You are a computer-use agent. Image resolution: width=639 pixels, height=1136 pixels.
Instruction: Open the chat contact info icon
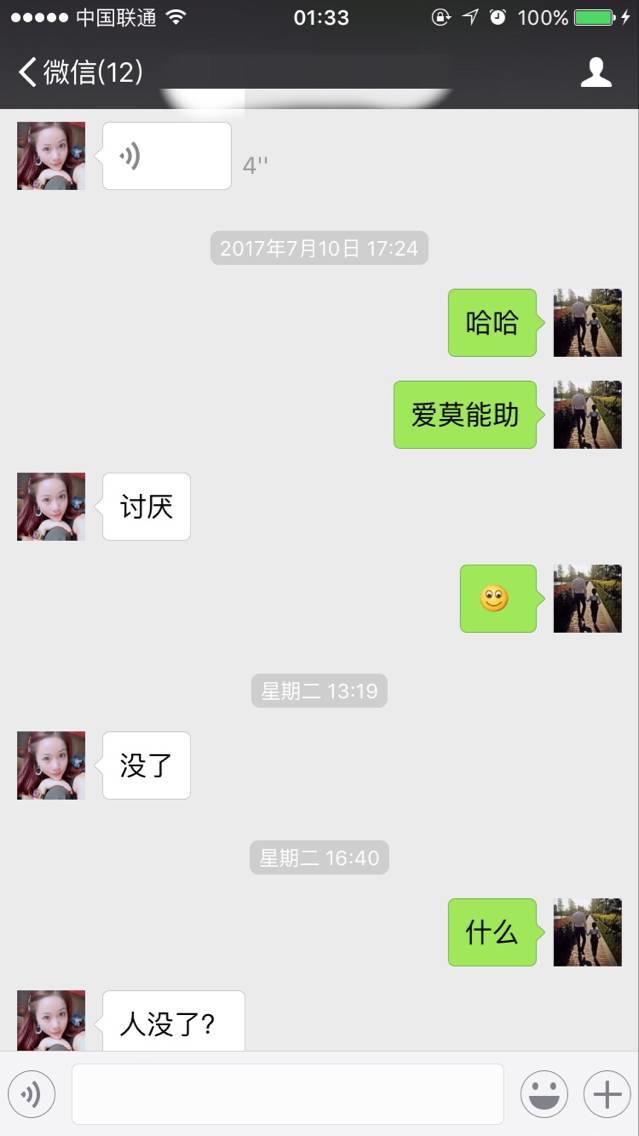click(x=596, y=72)
